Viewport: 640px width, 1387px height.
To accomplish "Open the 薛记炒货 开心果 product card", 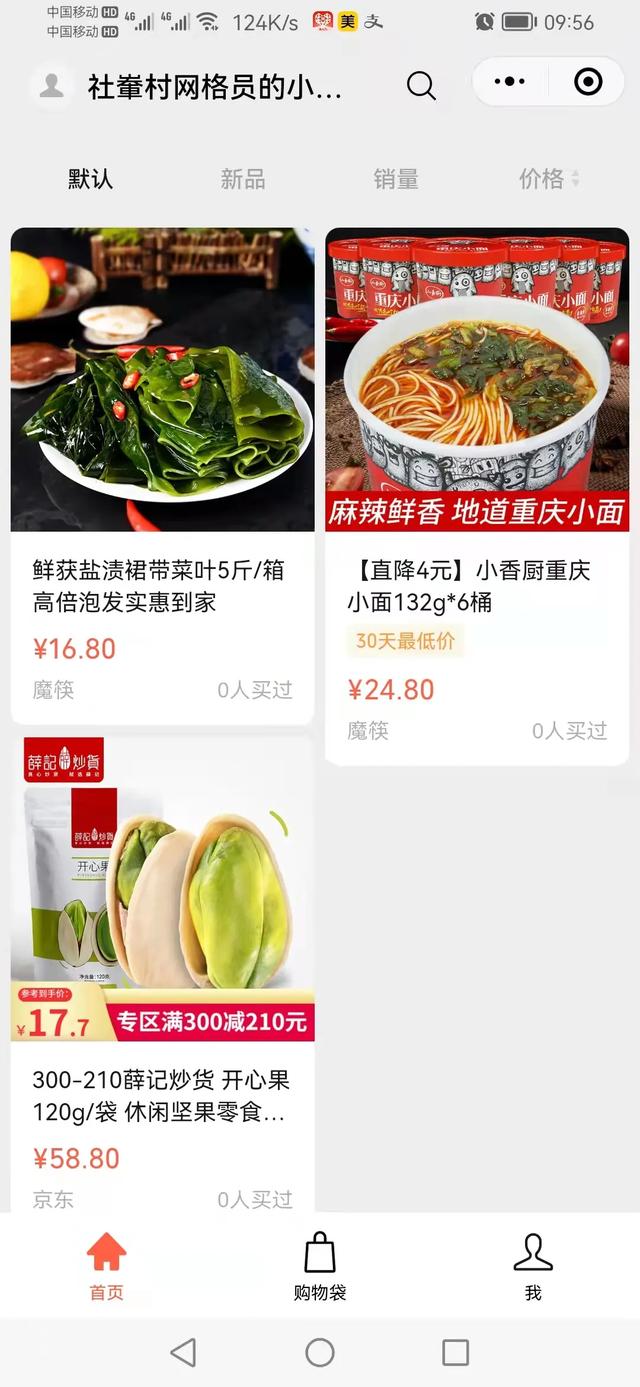I will (x=162, y=970).
